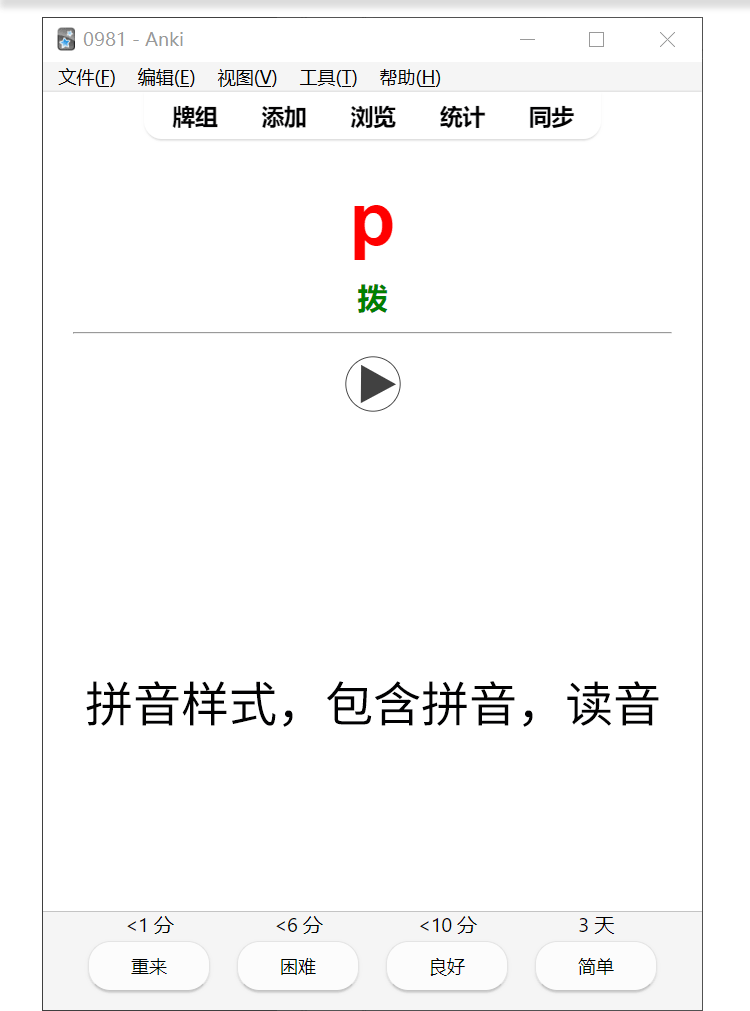
Task: Rate the card 简单 (easy)
Action: pyautogui.click(x=596, y=966)
